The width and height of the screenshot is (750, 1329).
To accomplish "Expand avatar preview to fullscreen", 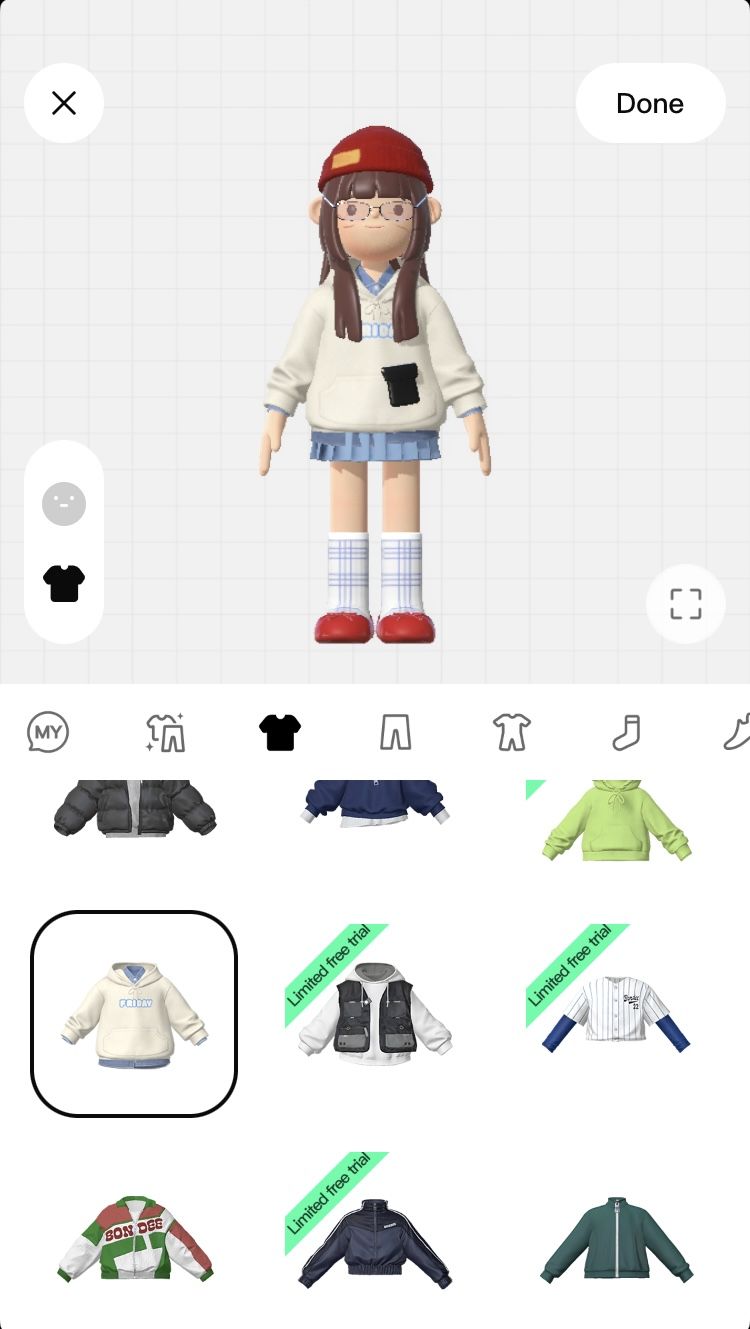I will [685, 604].
